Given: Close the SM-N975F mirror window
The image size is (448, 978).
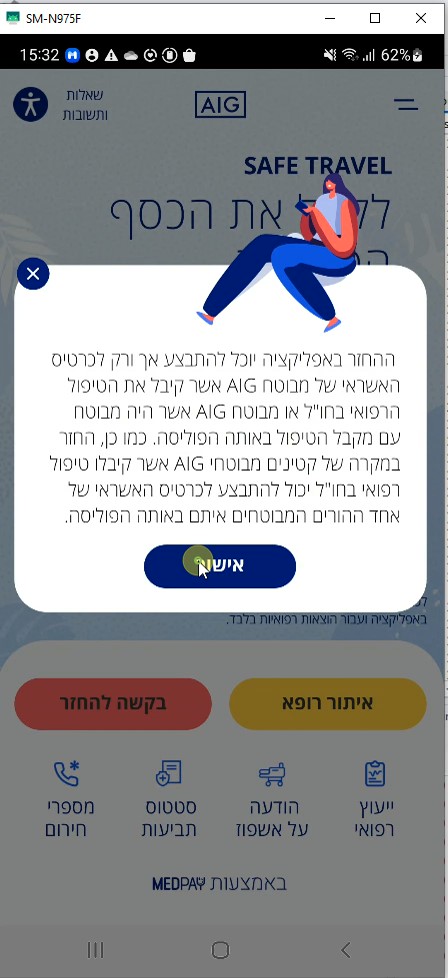Looking at the screenshot, I should [421, 18].
